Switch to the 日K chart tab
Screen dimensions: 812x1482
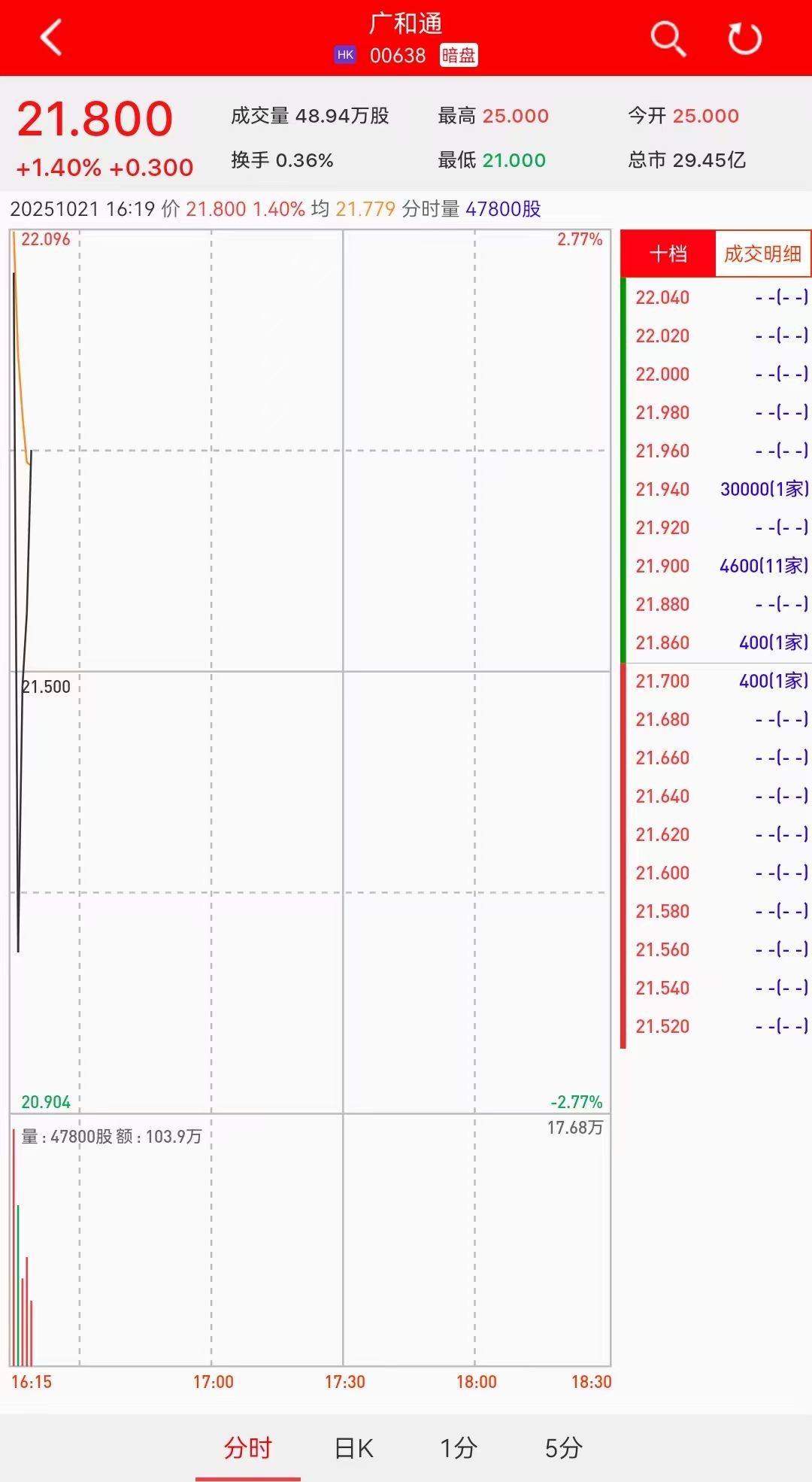click(353, 1447)
